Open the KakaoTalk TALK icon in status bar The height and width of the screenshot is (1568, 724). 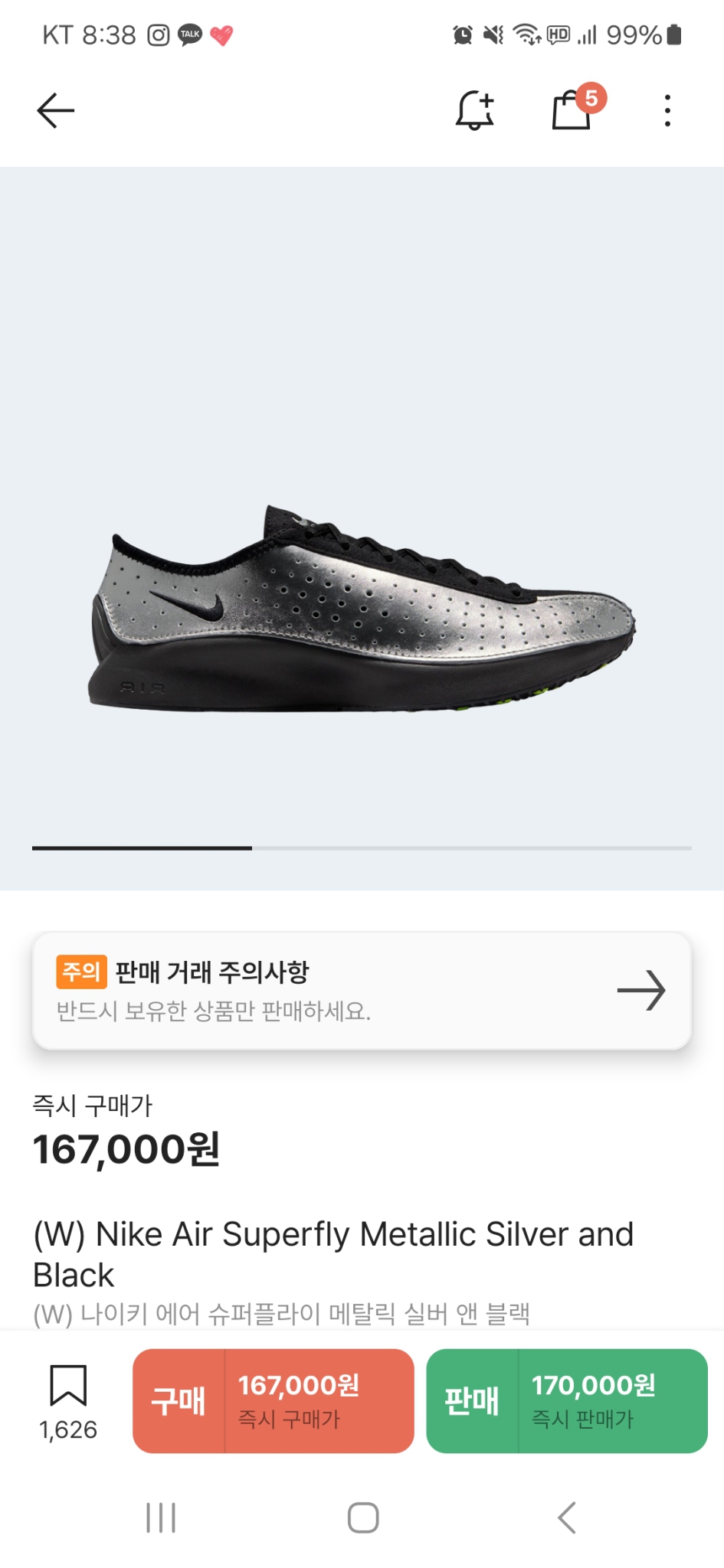(x=188, y=34)
